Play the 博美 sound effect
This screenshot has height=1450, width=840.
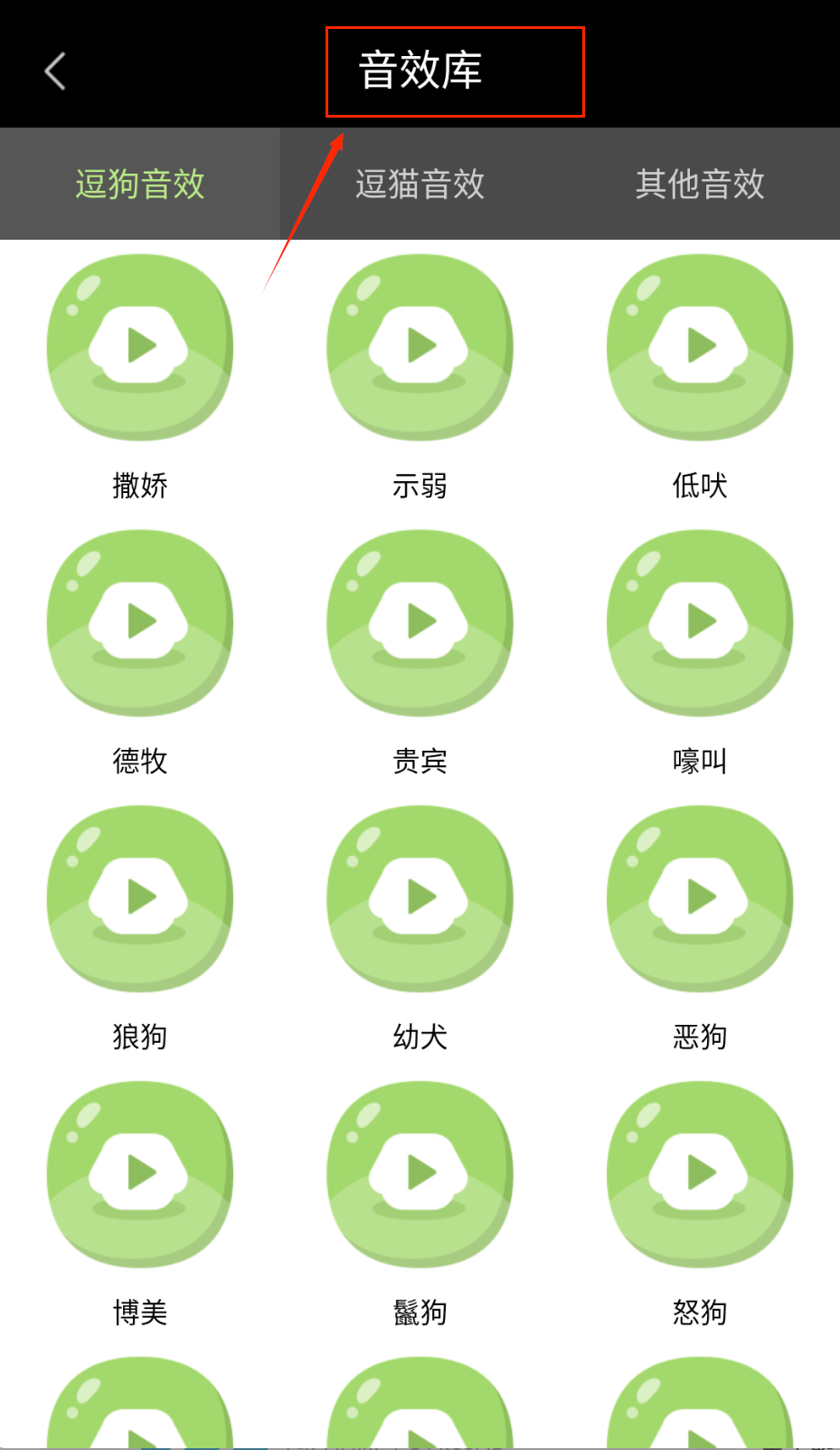click(140, 1174)
